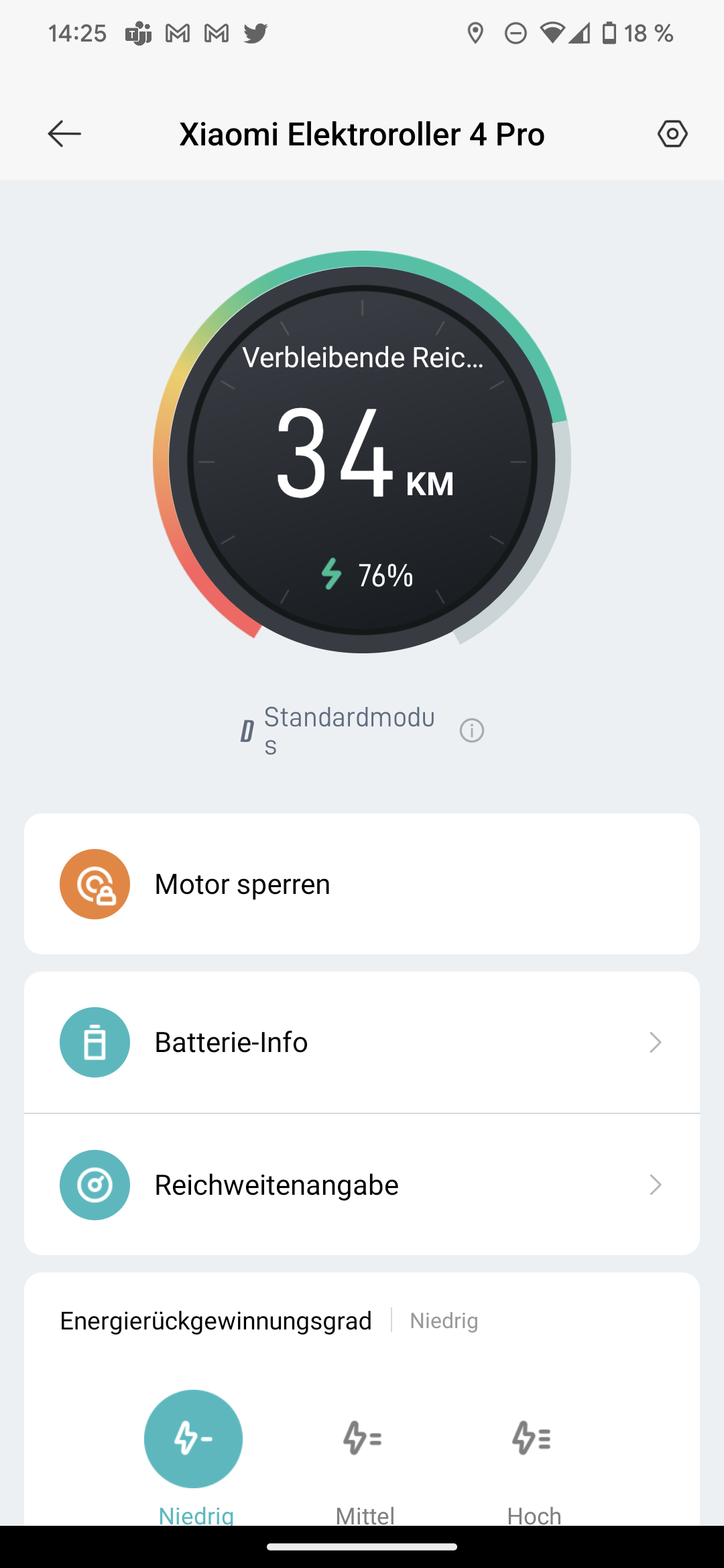Activate the Motor sperren option

241,884
